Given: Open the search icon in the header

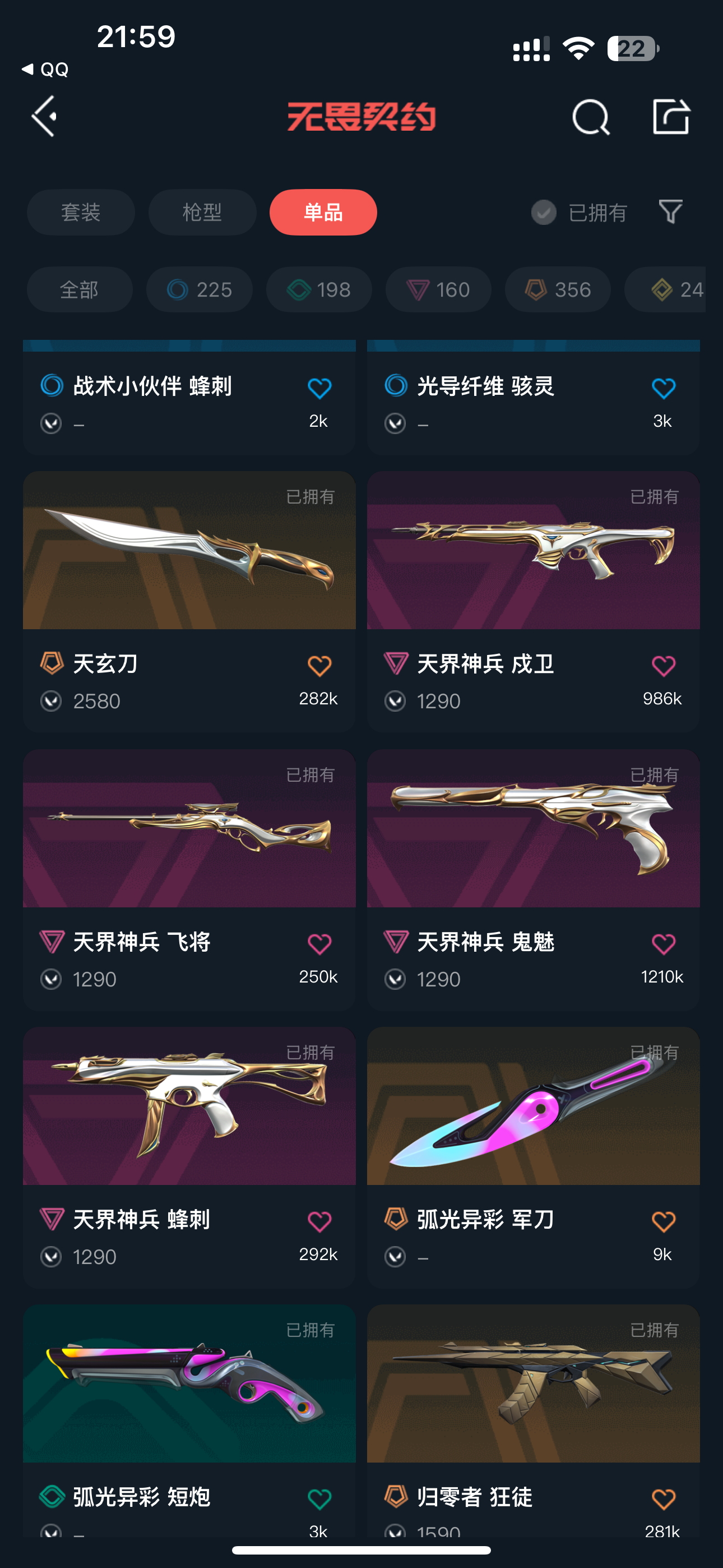Looking at the screenshot, I should (590, 116).
